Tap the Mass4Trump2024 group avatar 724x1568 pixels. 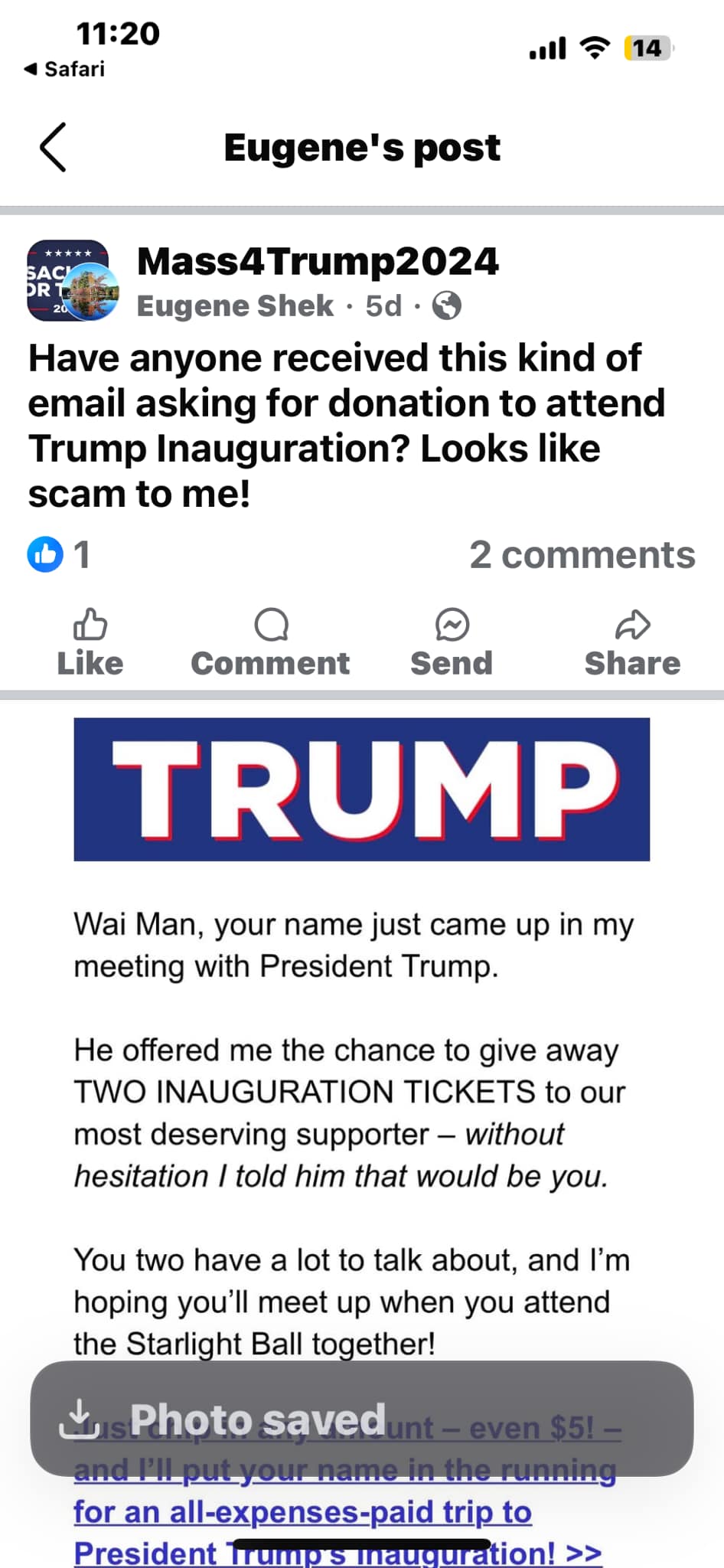pos(69,280)
